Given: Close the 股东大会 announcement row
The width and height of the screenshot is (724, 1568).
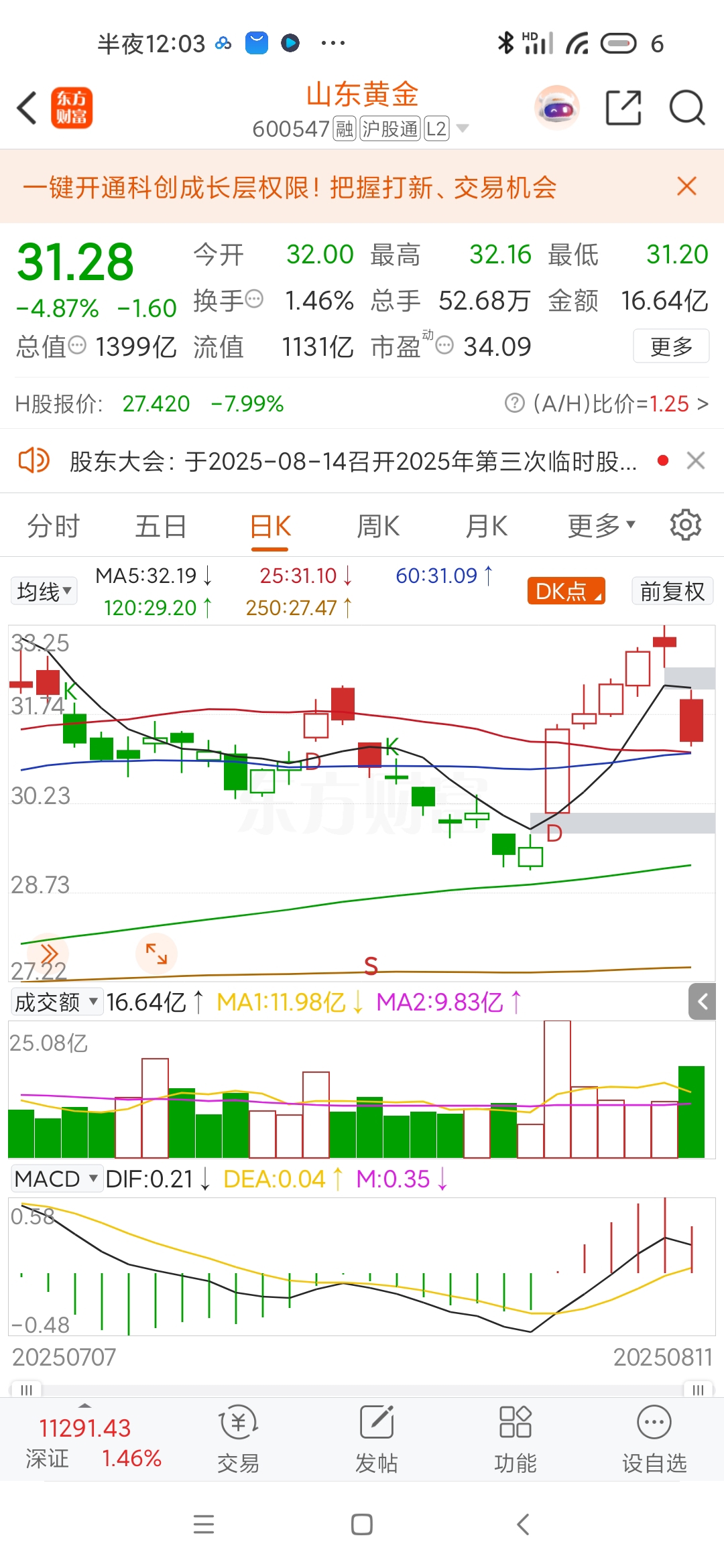Looking at the screenshot, I should point(696,460).
